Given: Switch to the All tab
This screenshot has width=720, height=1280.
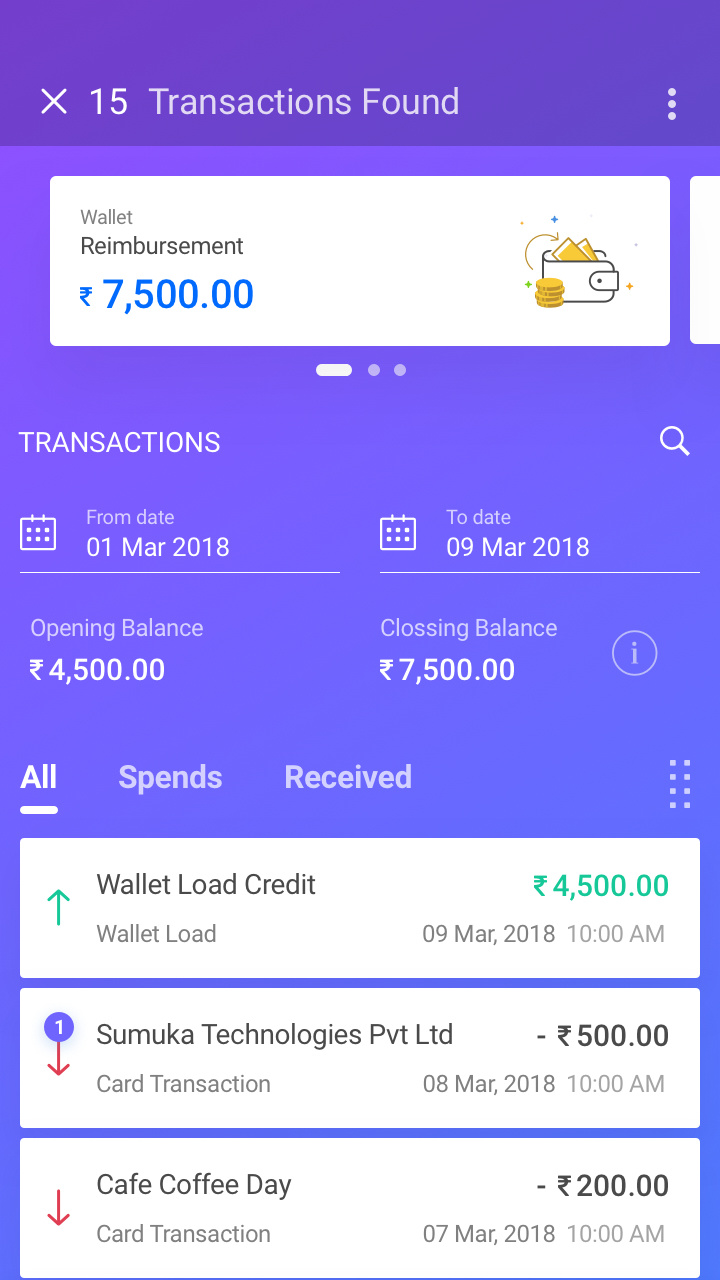Looking at the screenshot, I should tap(39, 778).
